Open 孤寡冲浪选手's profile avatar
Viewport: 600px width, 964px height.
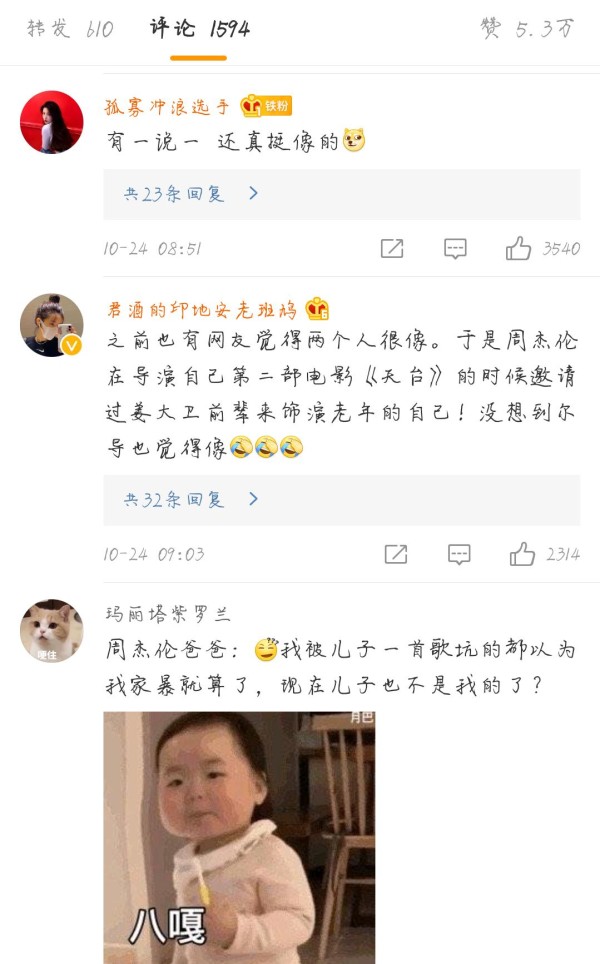pos(52,122)
